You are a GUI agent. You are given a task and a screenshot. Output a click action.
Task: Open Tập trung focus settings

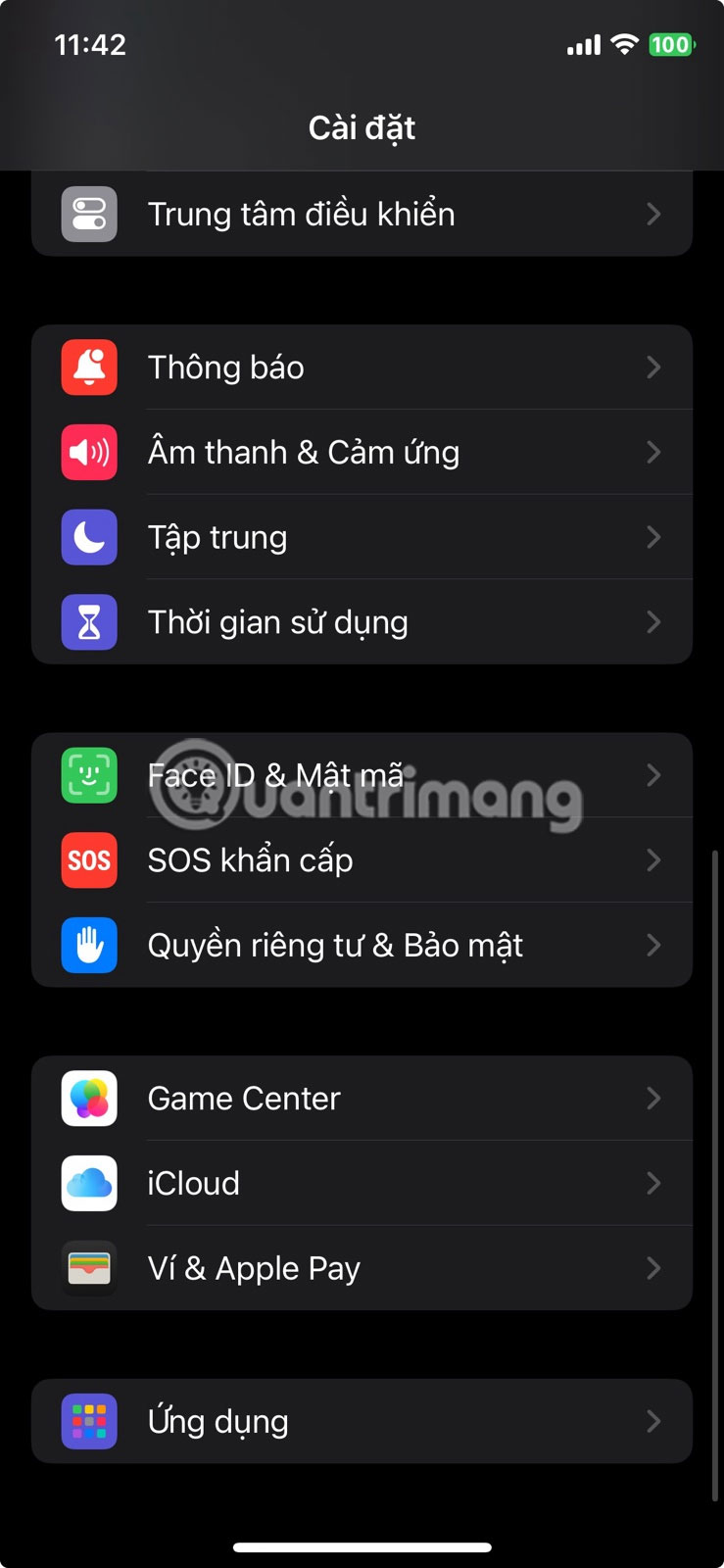(362, 537)
